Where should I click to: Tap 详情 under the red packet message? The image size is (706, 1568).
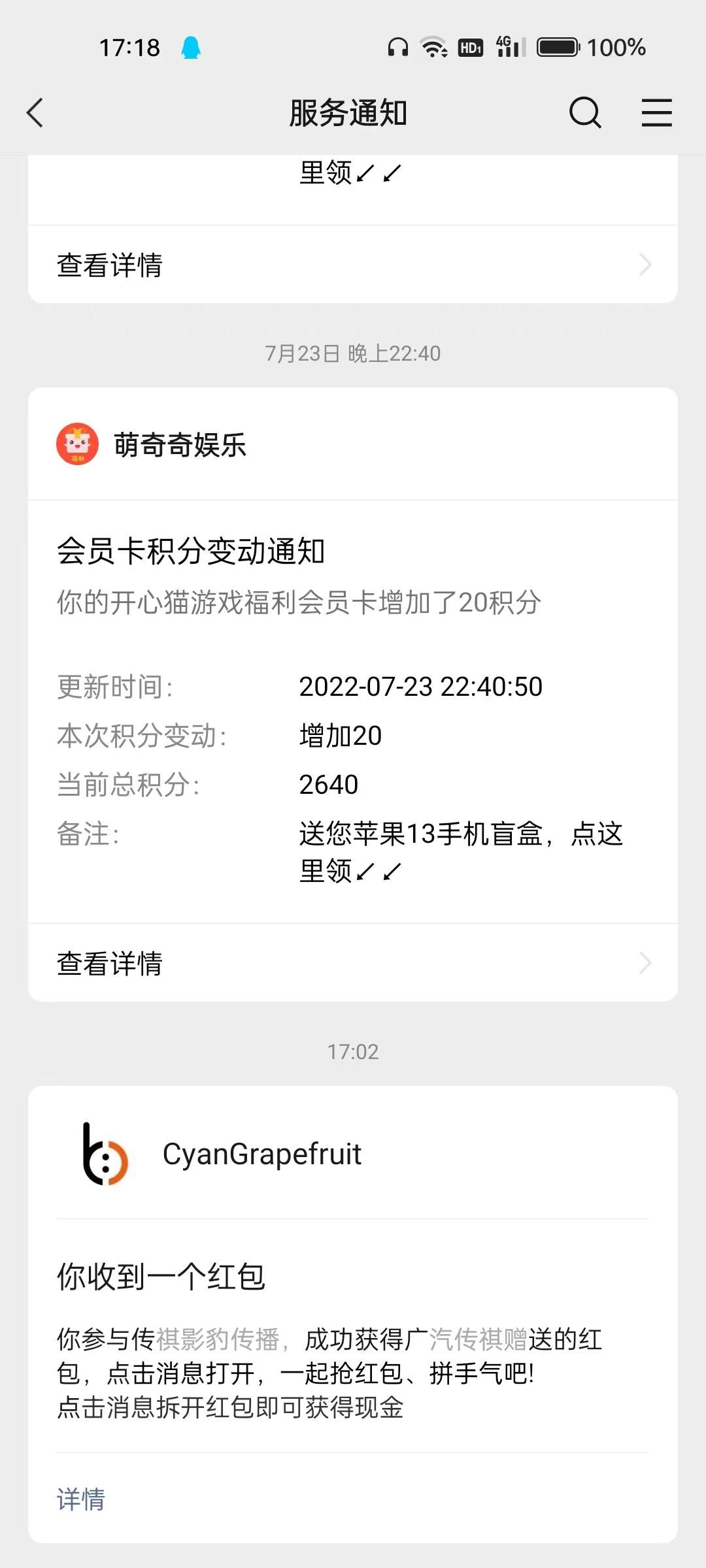(81, 1499)
